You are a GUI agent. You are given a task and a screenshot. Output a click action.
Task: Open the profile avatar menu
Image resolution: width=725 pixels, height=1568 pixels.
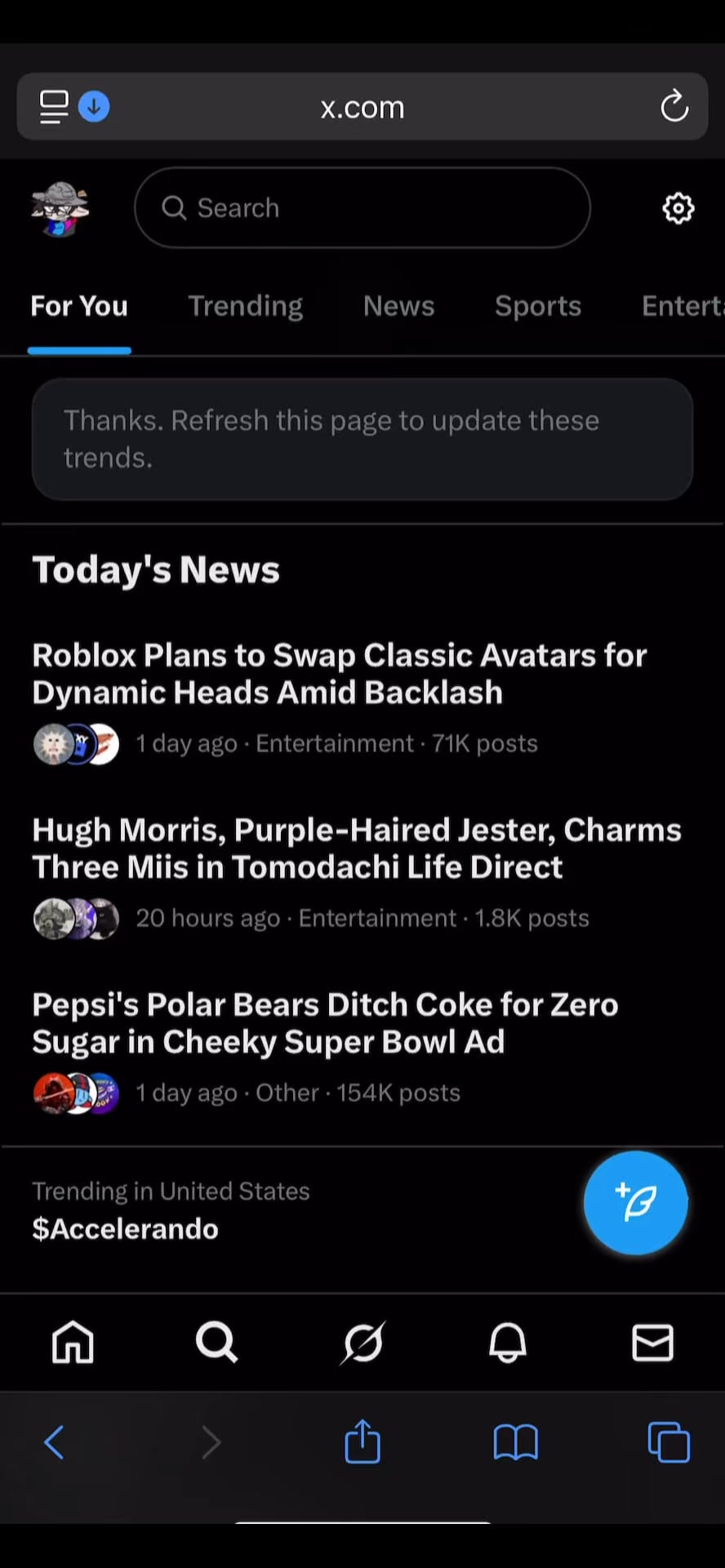pos(60,209)
